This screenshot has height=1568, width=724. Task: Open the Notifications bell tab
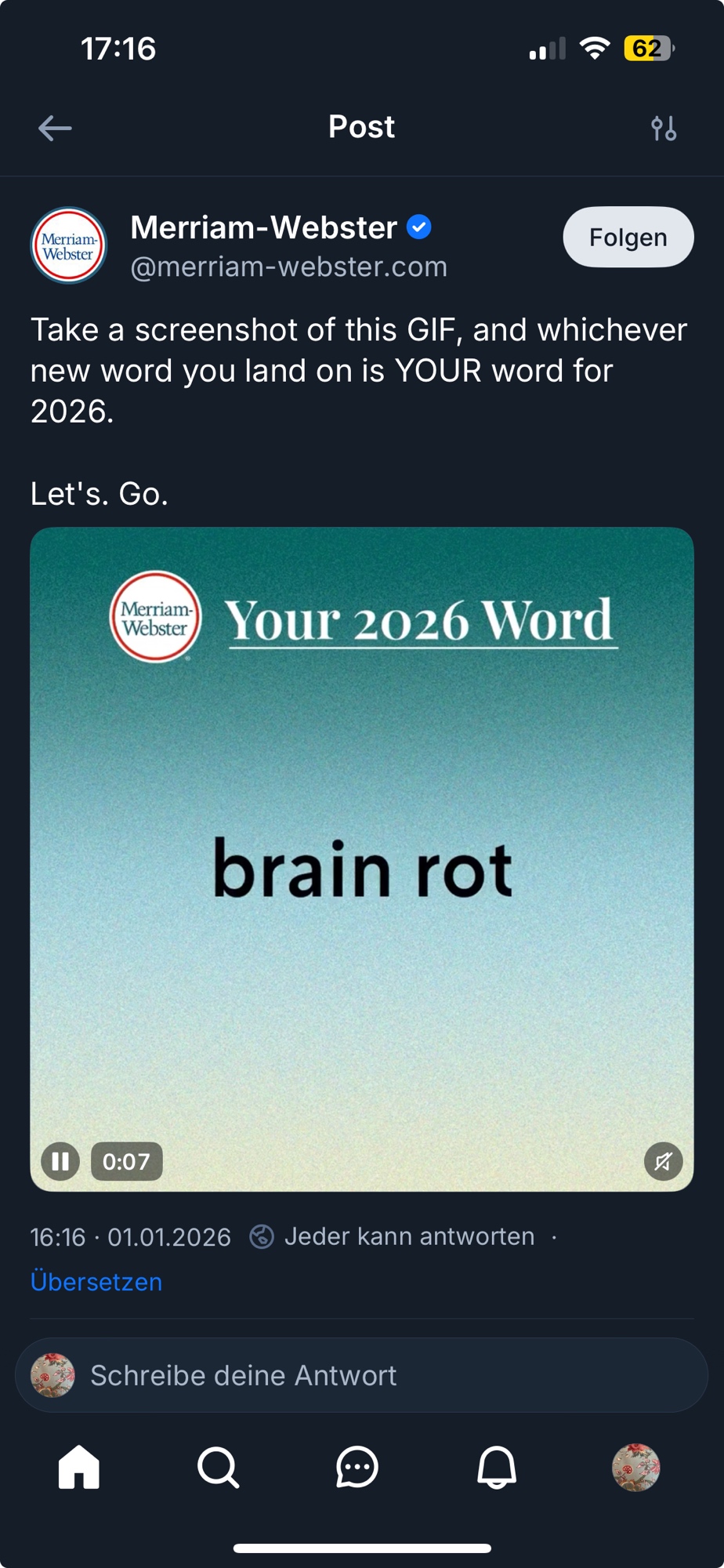(x=497, y=1467)
